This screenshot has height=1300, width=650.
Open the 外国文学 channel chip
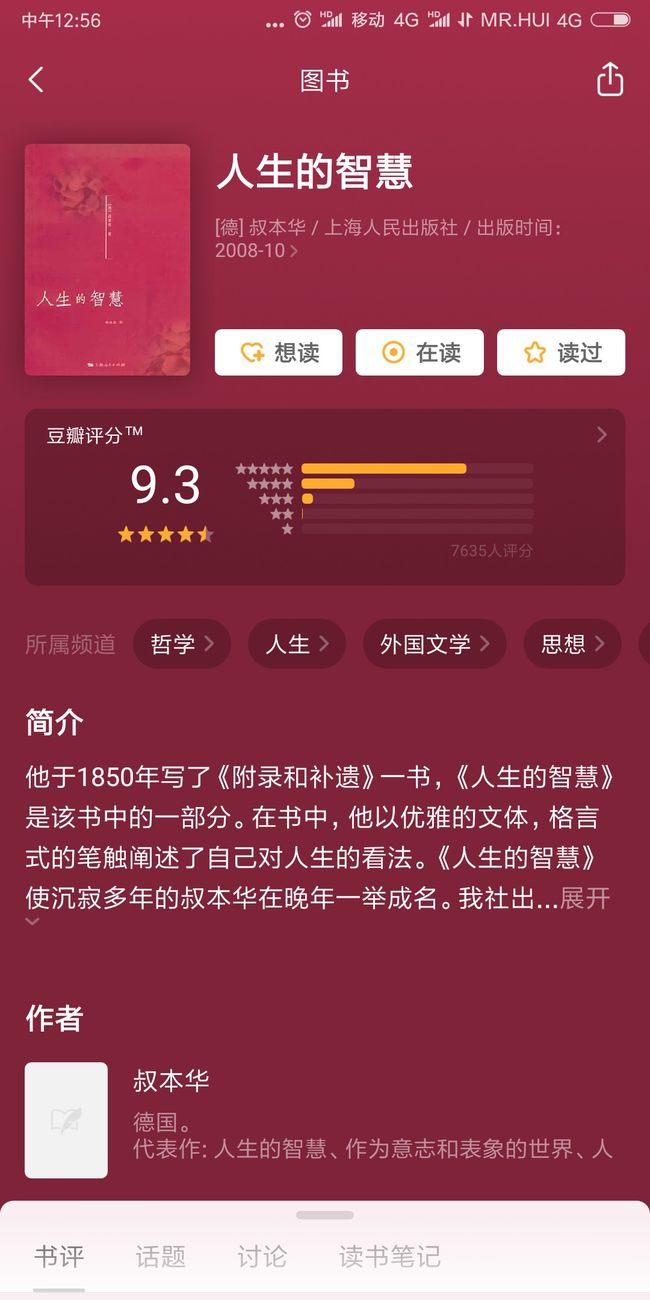[x=434, y=644]
